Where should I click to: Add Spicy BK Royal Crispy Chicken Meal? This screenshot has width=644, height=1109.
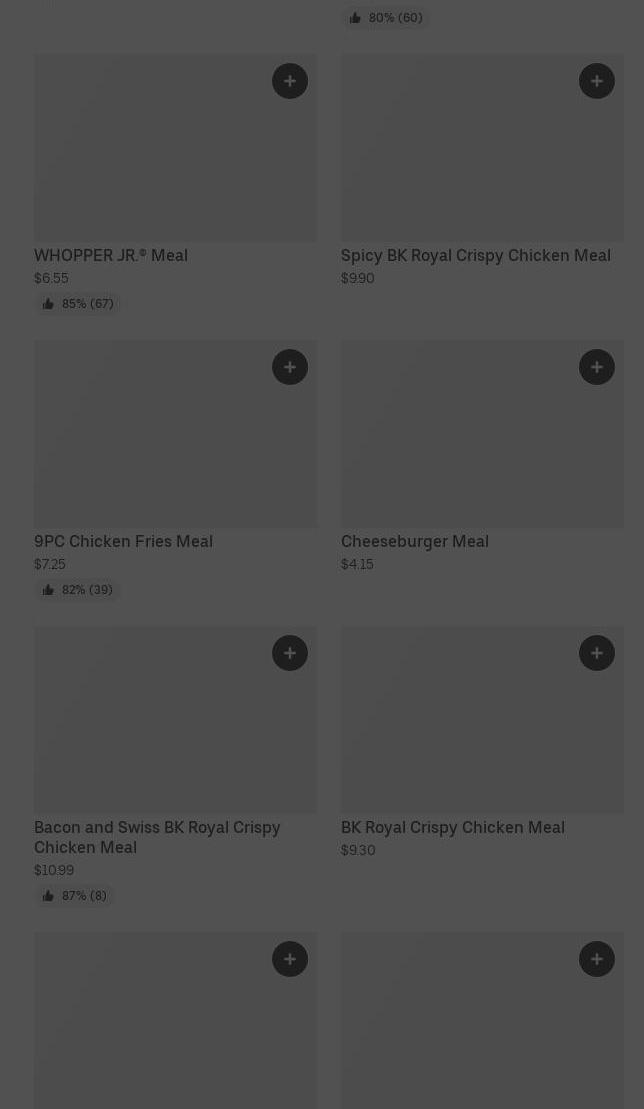597,81
